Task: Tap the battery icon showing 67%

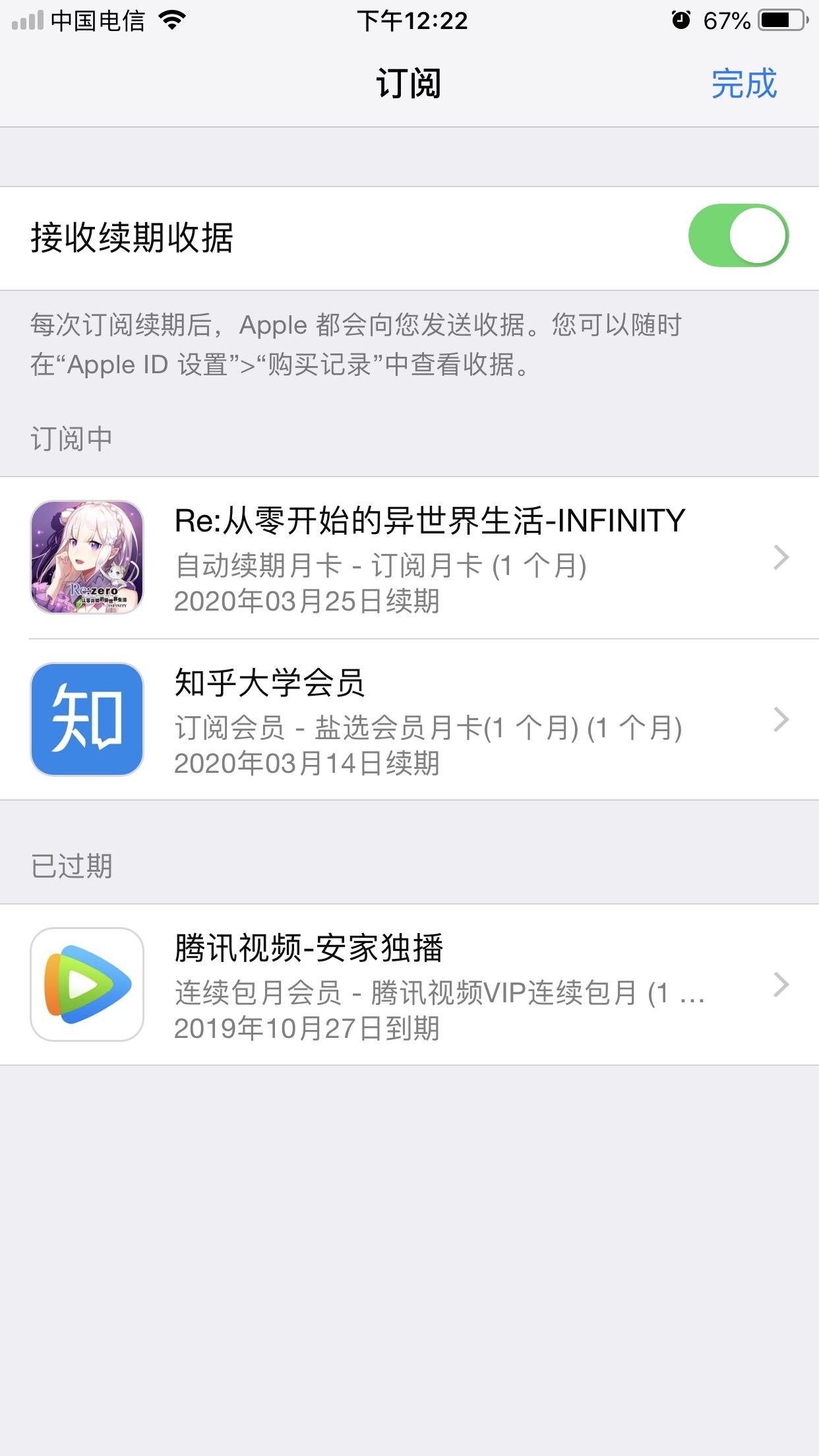Action: [781, 20]
